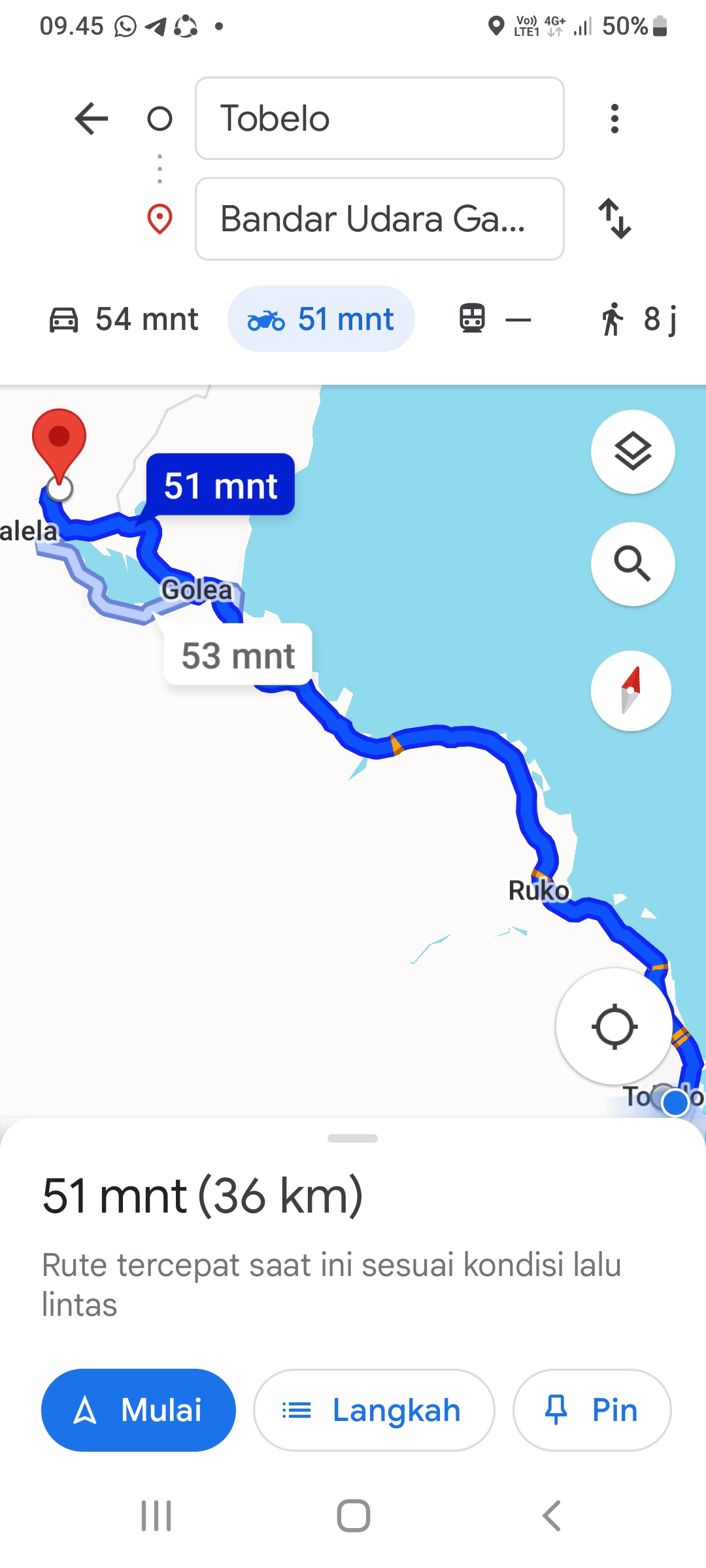706x1568 pixels.
Task: Search along the route
Action: [633, 564]
